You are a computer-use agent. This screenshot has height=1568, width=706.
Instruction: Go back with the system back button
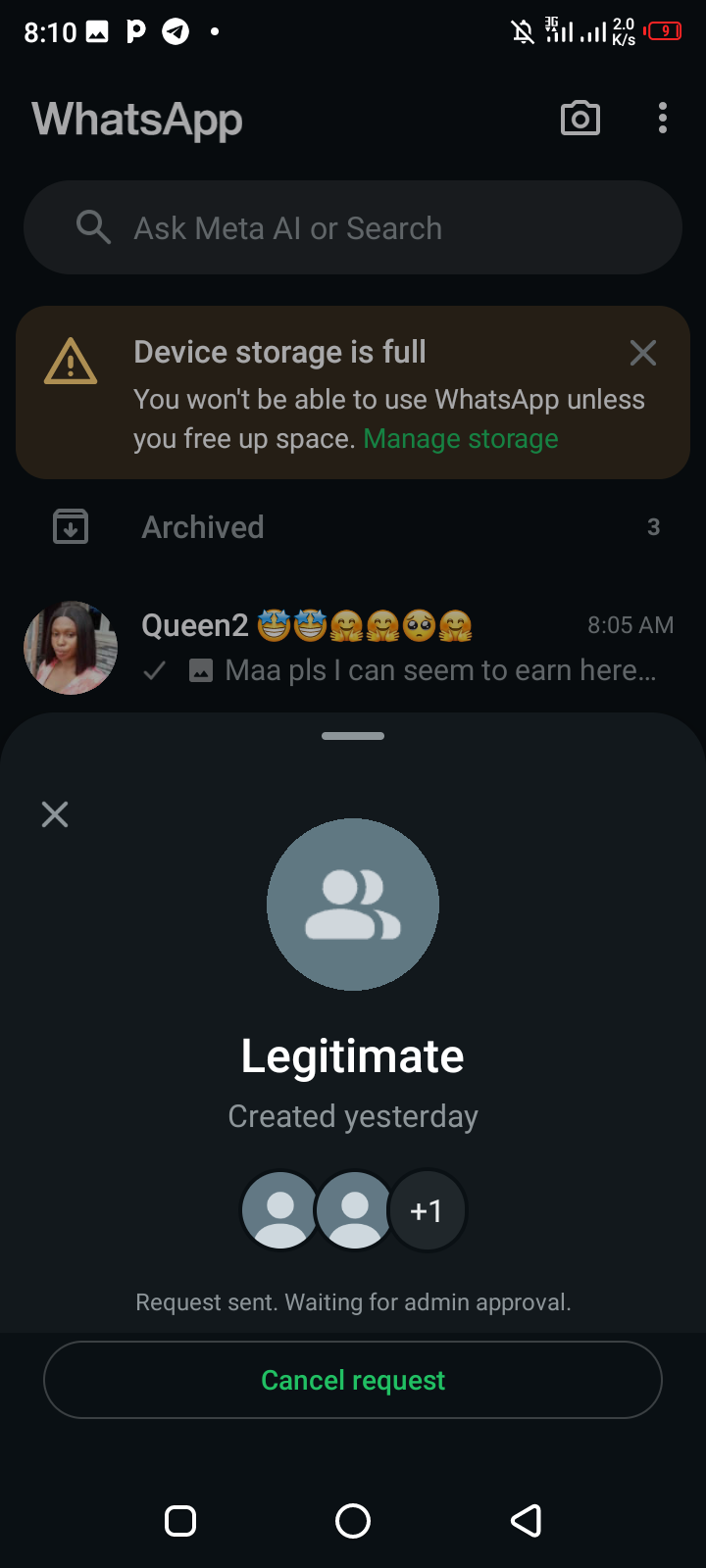tap(527, 1521)
